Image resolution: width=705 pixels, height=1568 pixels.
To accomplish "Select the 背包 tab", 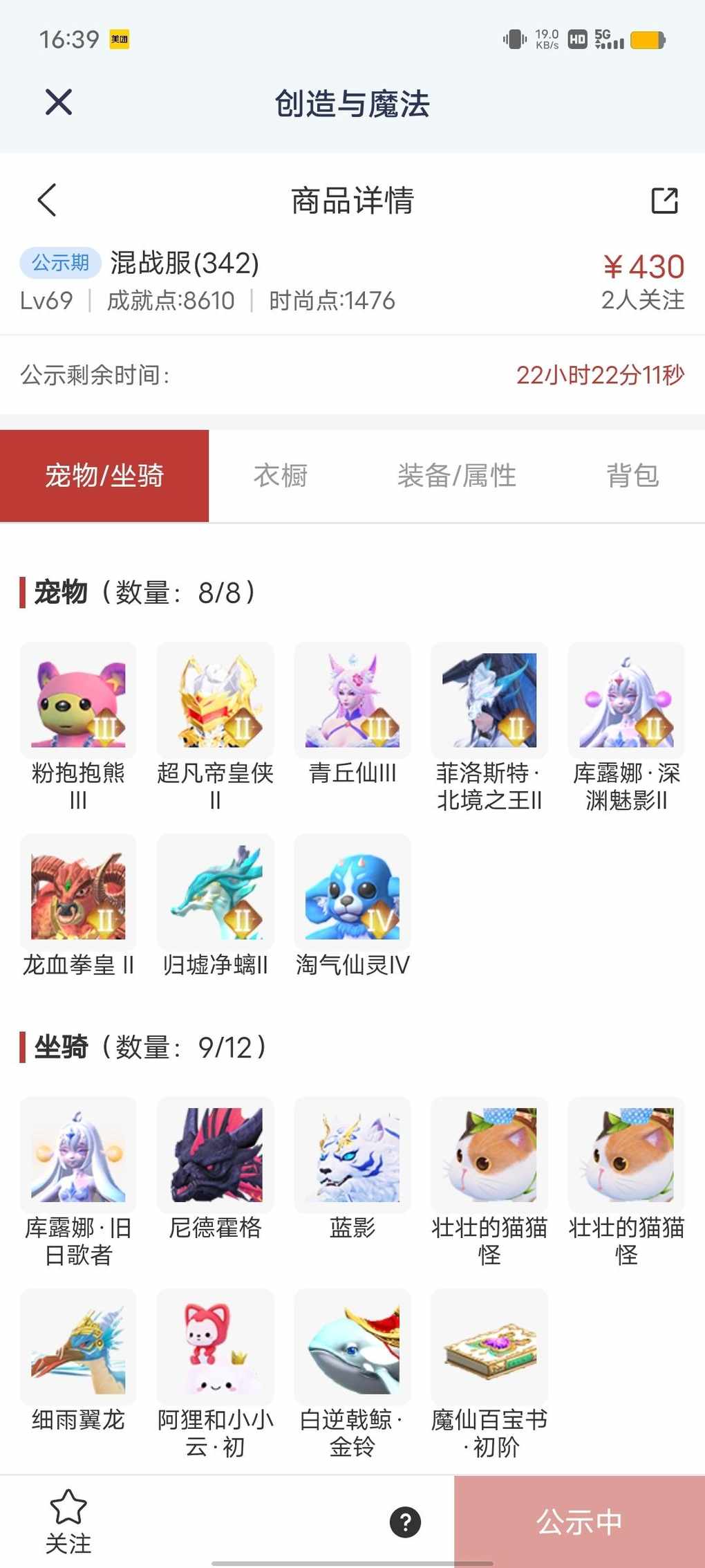I will pos(632,476).
